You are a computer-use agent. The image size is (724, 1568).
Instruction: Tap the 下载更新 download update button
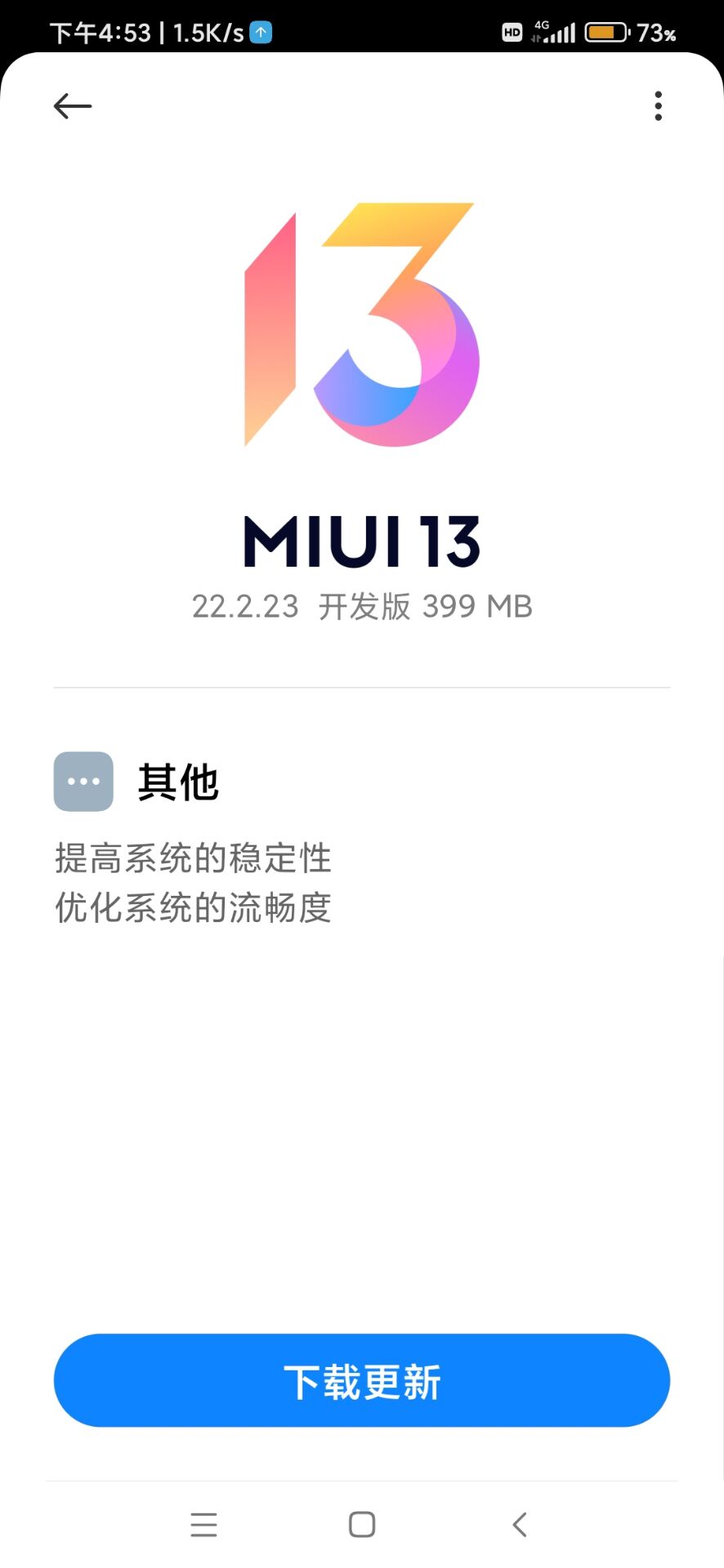(362, 1380)
